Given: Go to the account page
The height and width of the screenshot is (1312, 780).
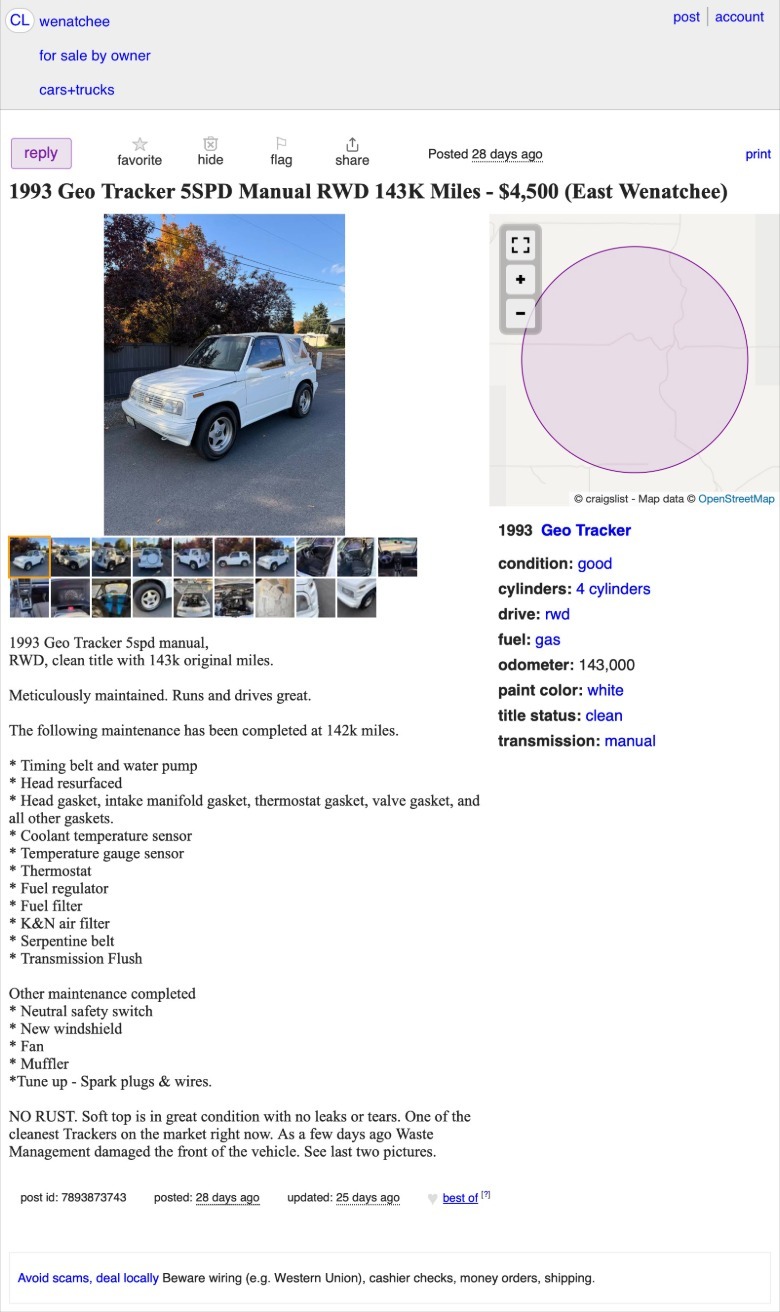Looking at the screenshot, I should (739, 17).
